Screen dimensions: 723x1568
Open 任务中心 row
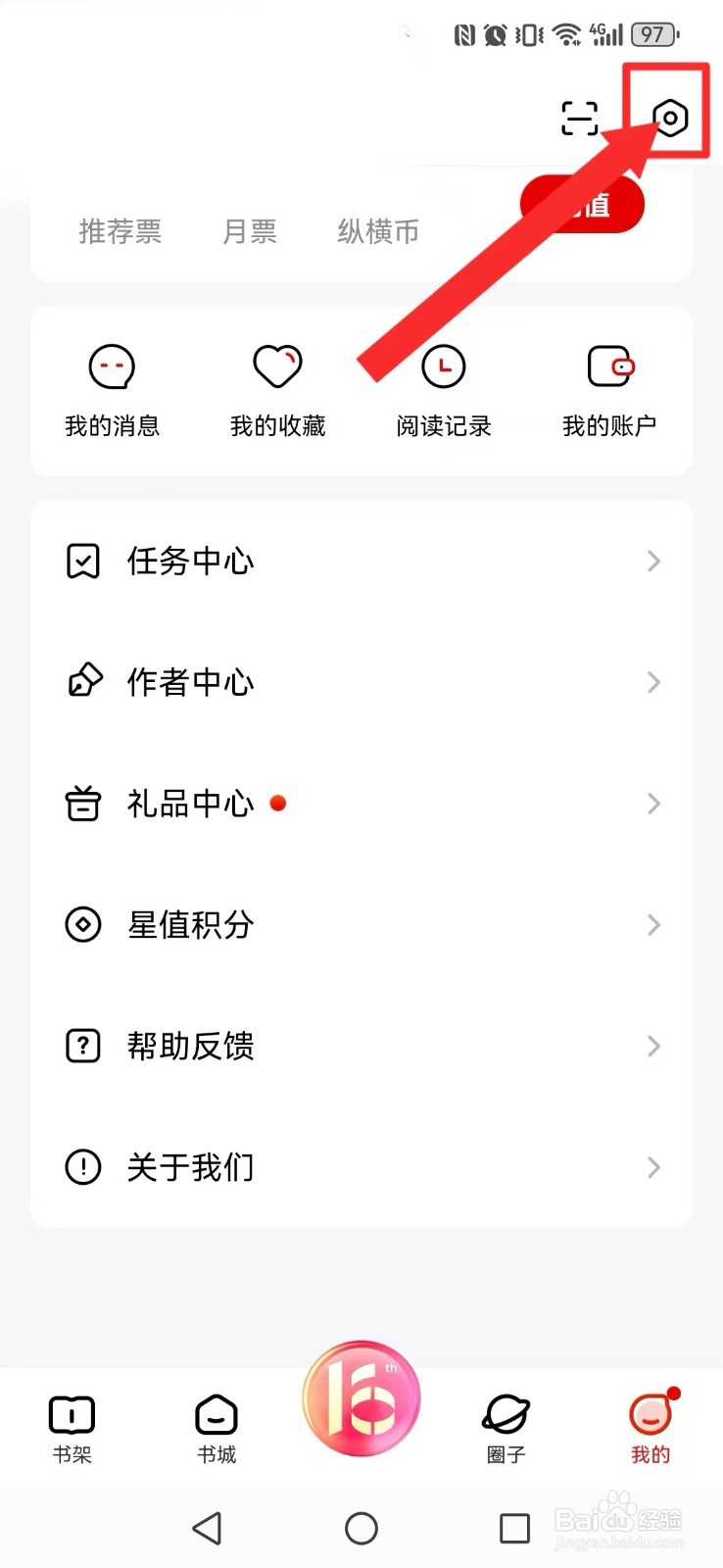click(x=361, y=562)
